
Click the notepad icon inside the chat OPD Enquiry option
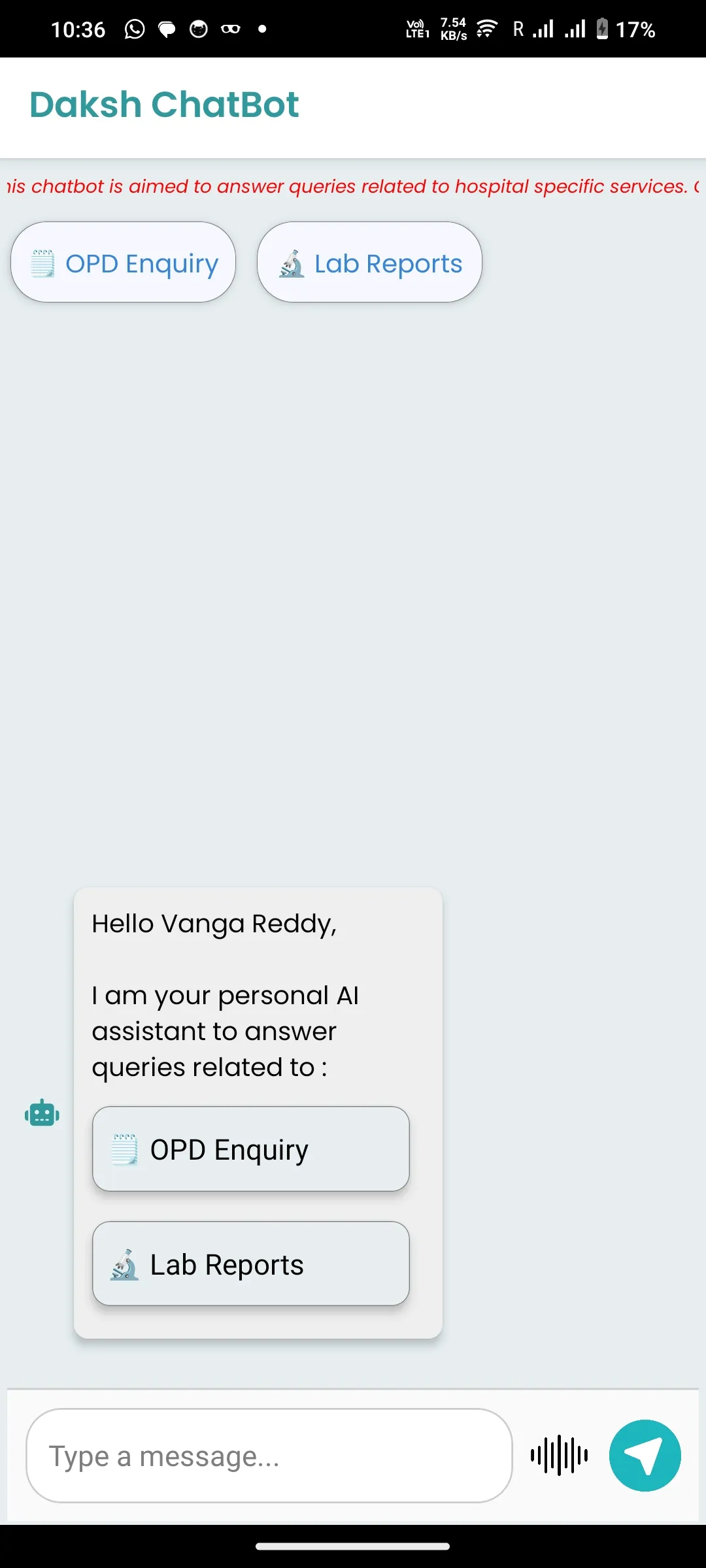125,1148
